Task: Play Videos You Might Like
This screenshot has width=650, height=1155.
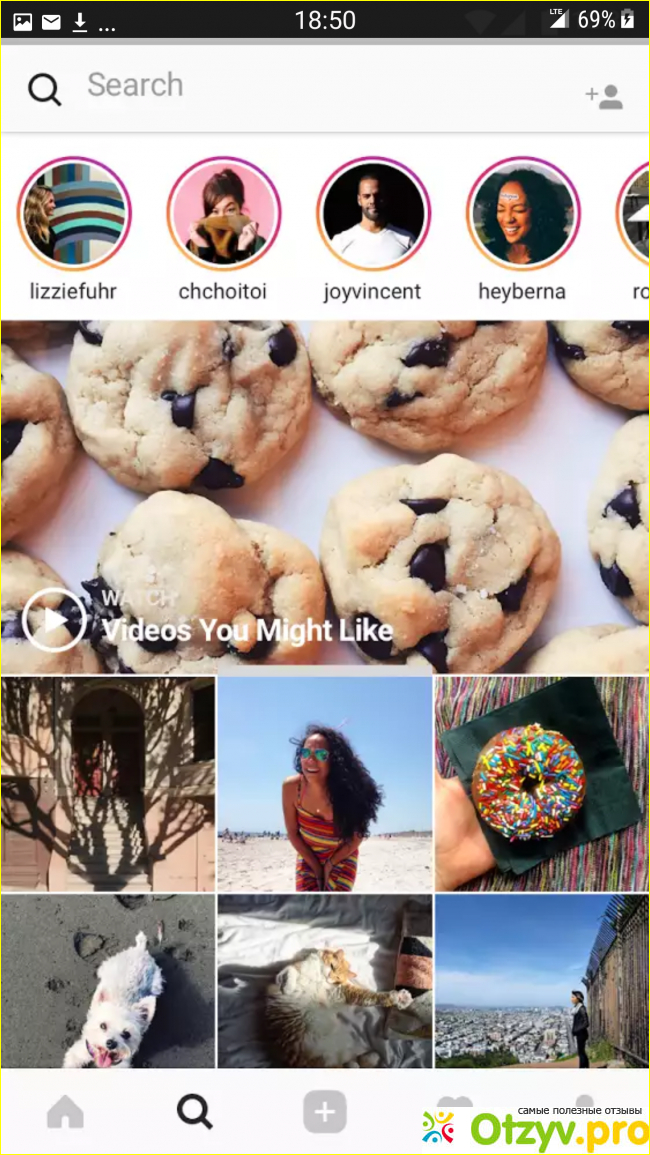Action: pyautogui.click(x=54, y=620)
